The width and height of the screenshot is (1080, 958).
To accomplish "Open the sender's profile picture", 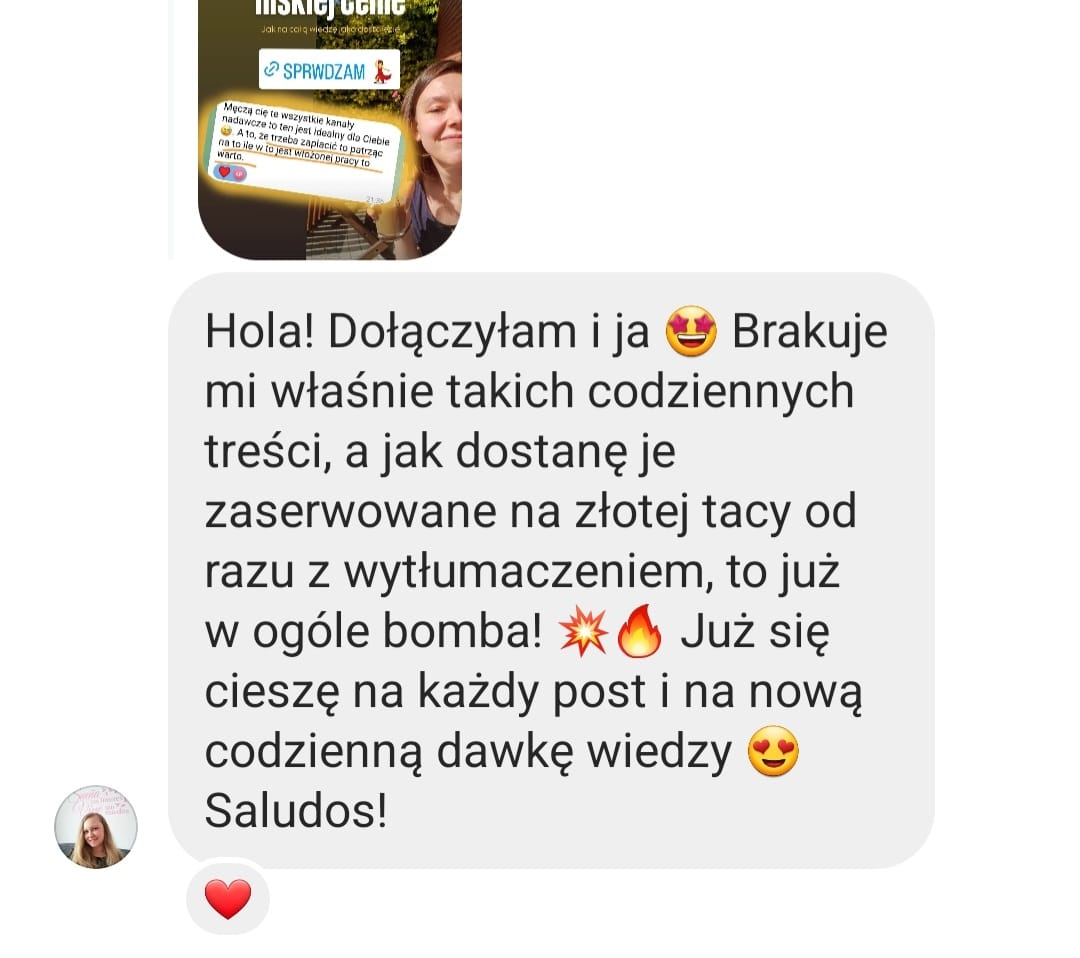I will pos(96,827).
